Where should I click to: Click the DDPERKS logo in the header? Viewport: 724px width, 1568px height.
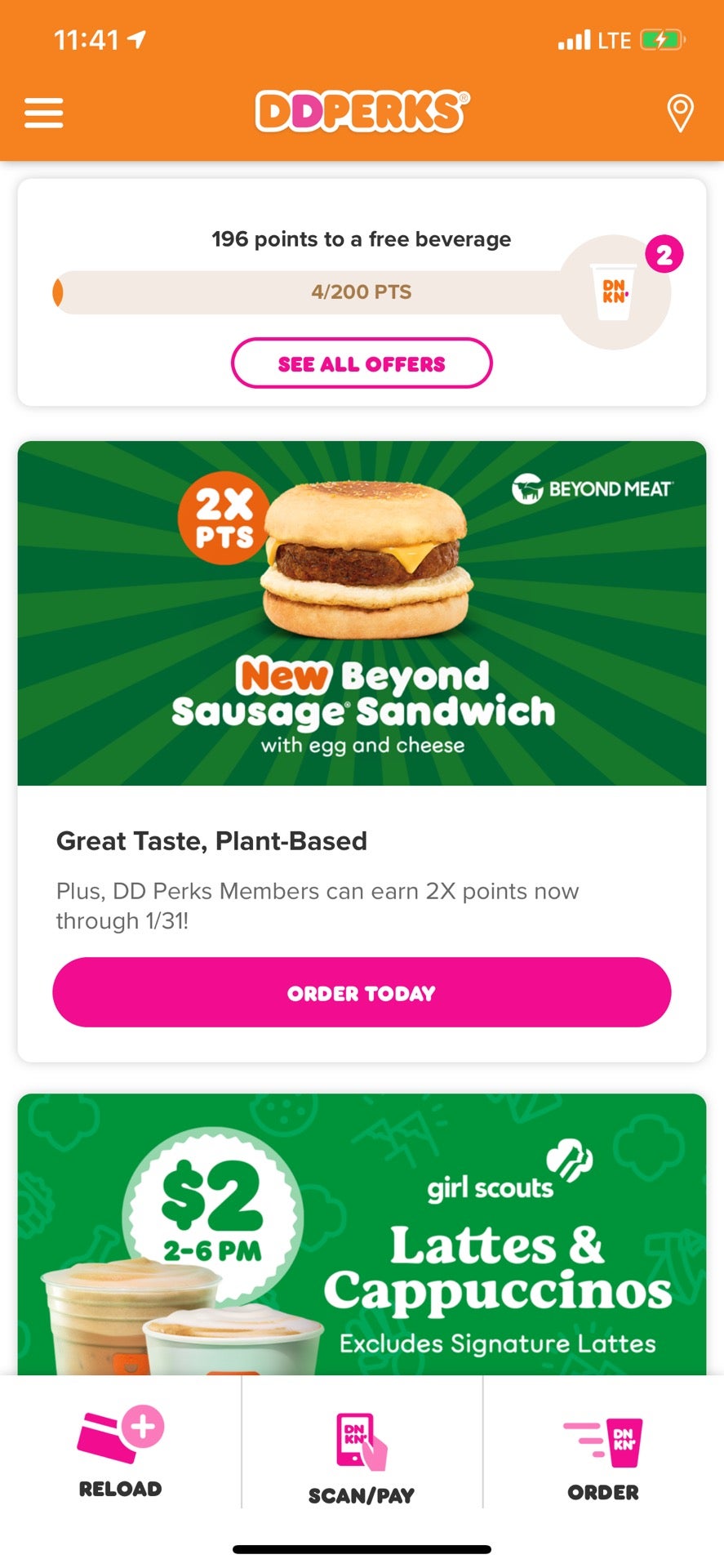coord(362,111)
